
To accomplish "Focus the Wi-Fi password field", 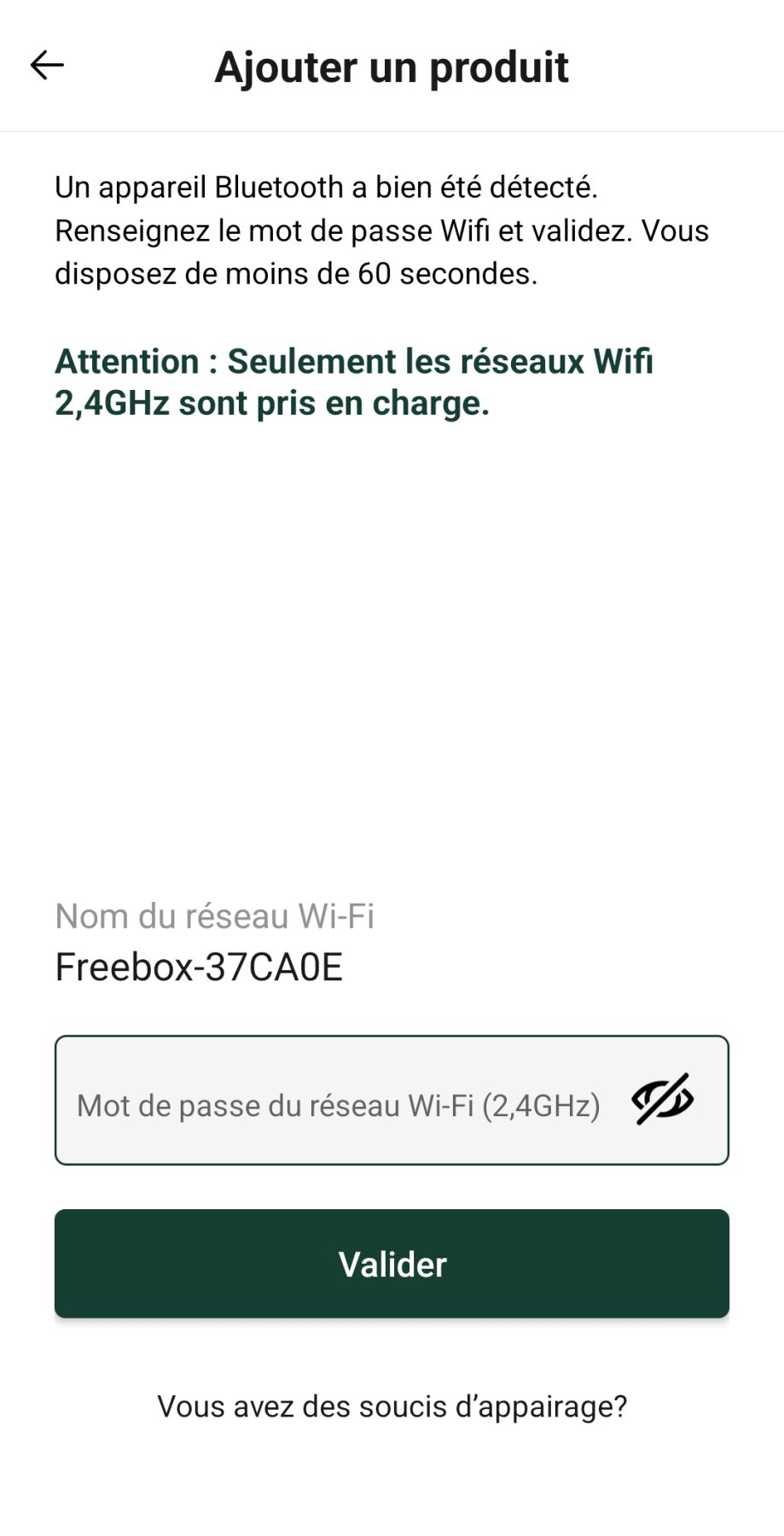I will [x=339, y=1104].
